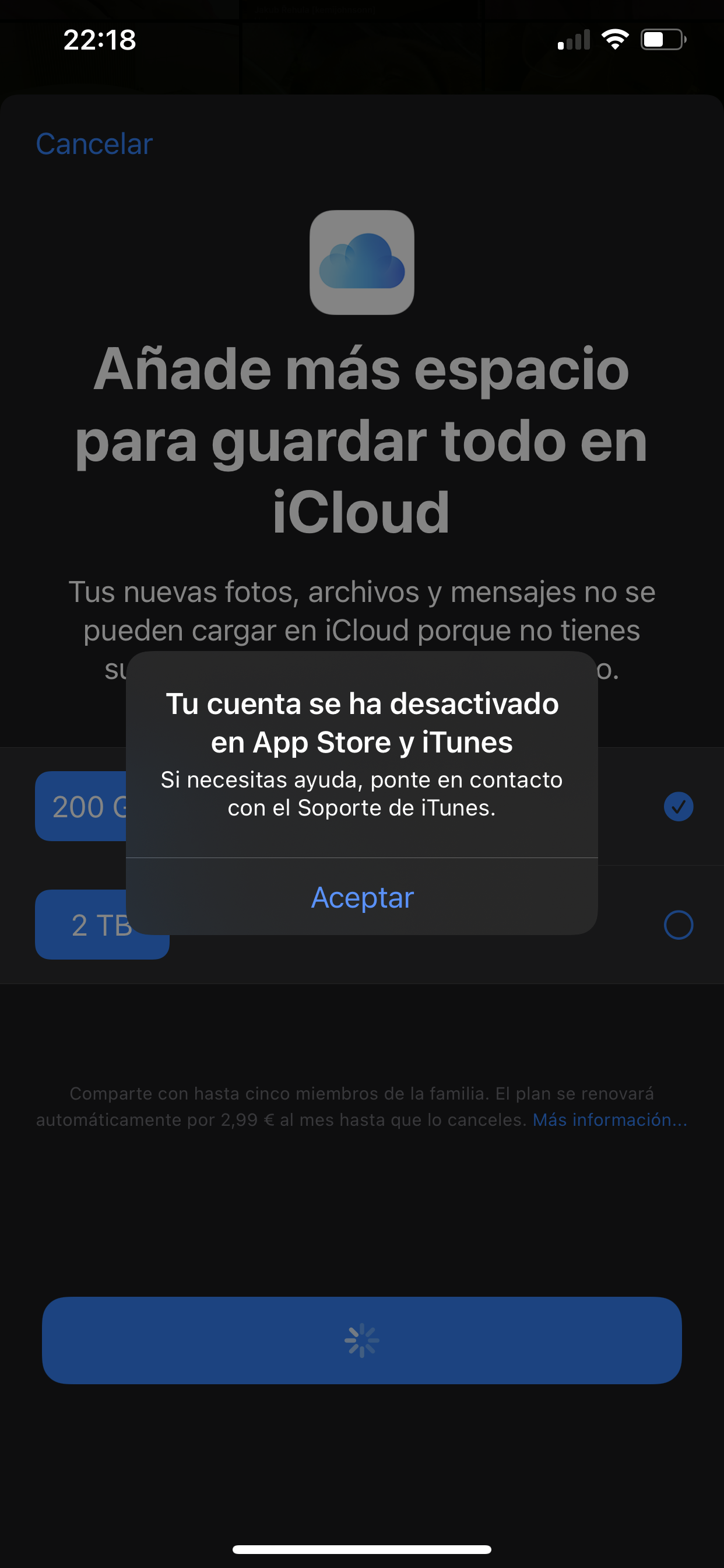This screenshot has height=1568, width=724.
Task: Tap Aceptar to dismiss the alert
Action: coord(362,897)
